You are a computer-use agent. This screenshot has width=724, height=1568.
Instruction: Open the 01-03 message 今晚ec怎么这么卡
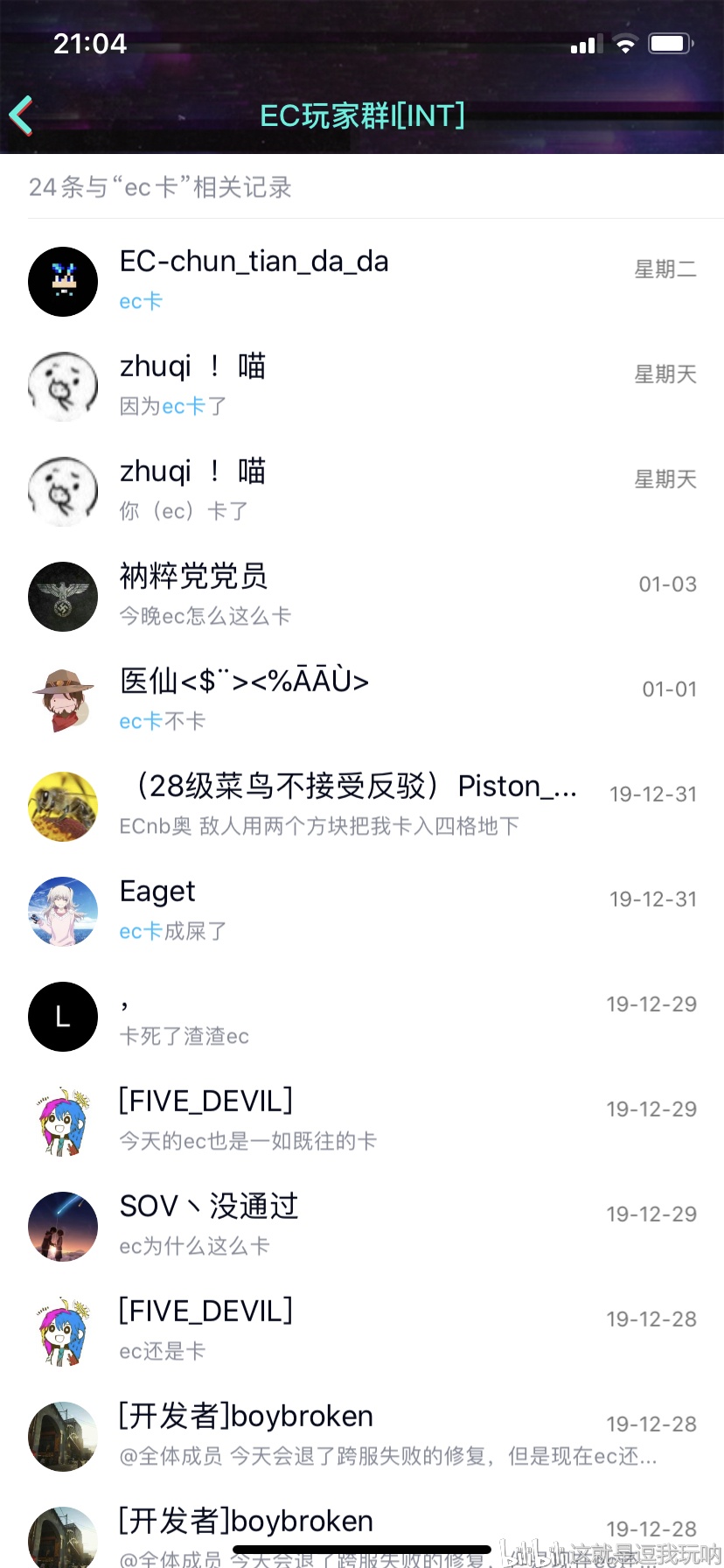pos(362,596)
